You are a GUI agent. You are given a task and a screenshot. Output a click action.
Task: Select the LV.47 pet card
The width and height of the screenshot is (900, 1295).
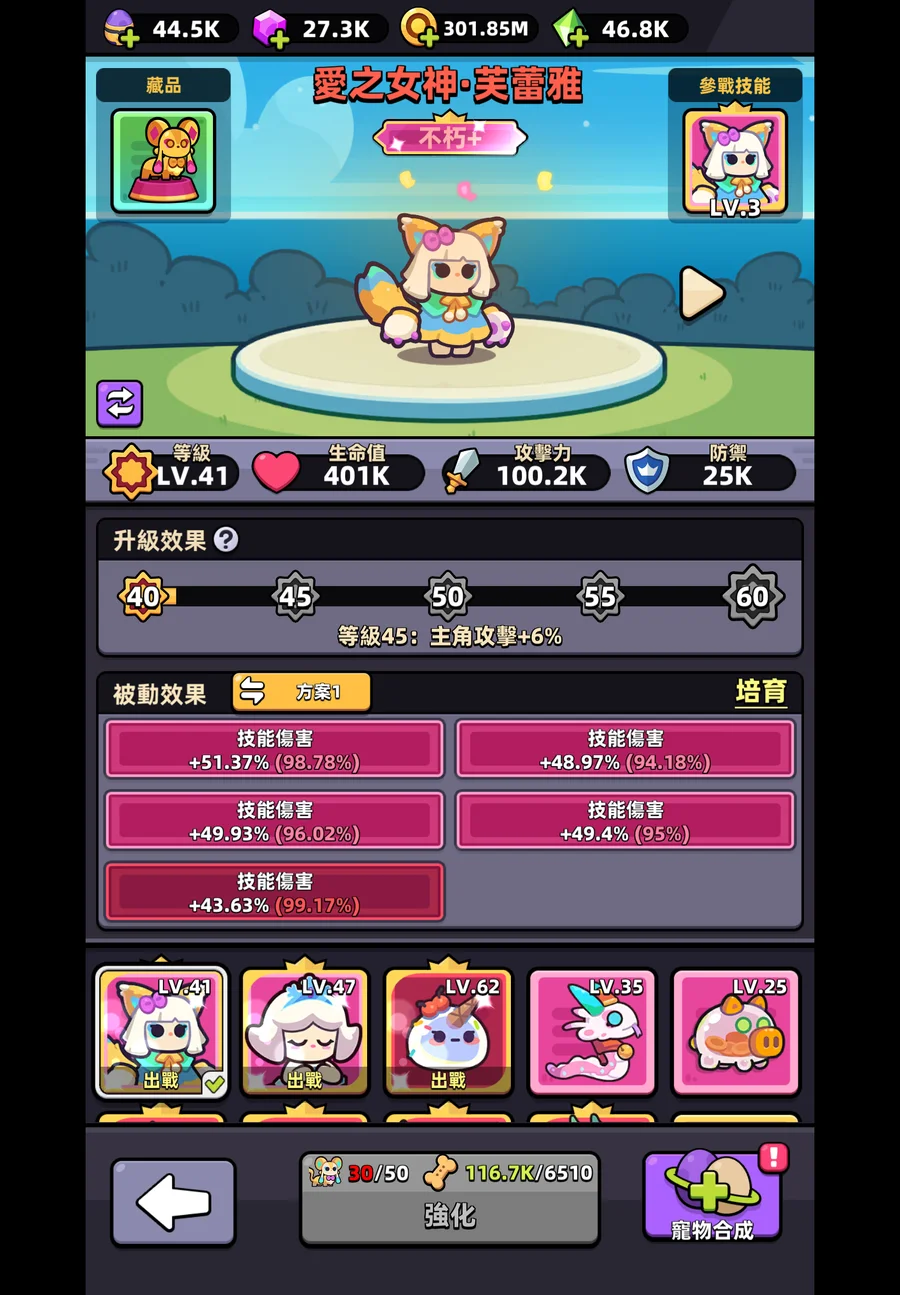click(305, 1032)
